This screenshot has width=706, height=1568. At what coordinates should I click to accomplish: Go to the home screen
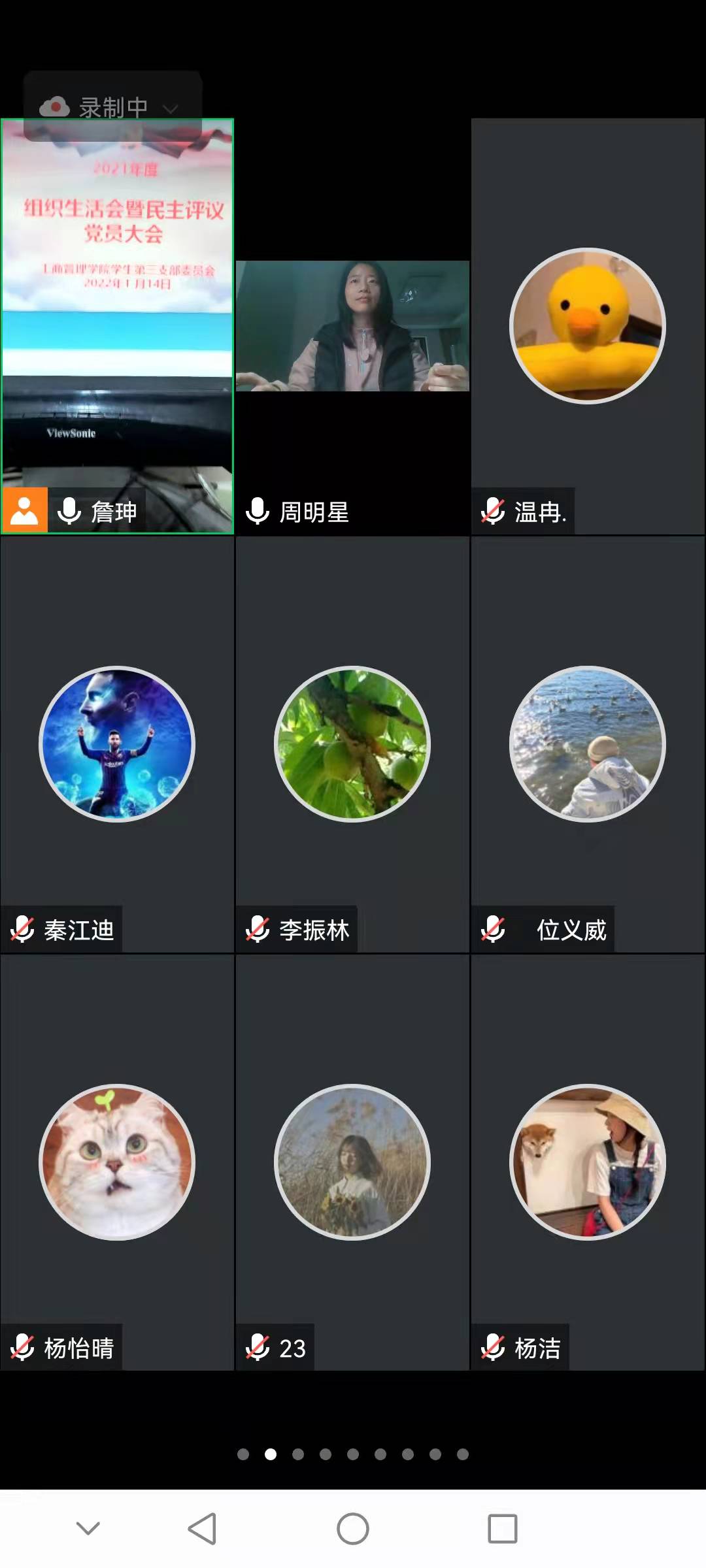(353, 1529)
